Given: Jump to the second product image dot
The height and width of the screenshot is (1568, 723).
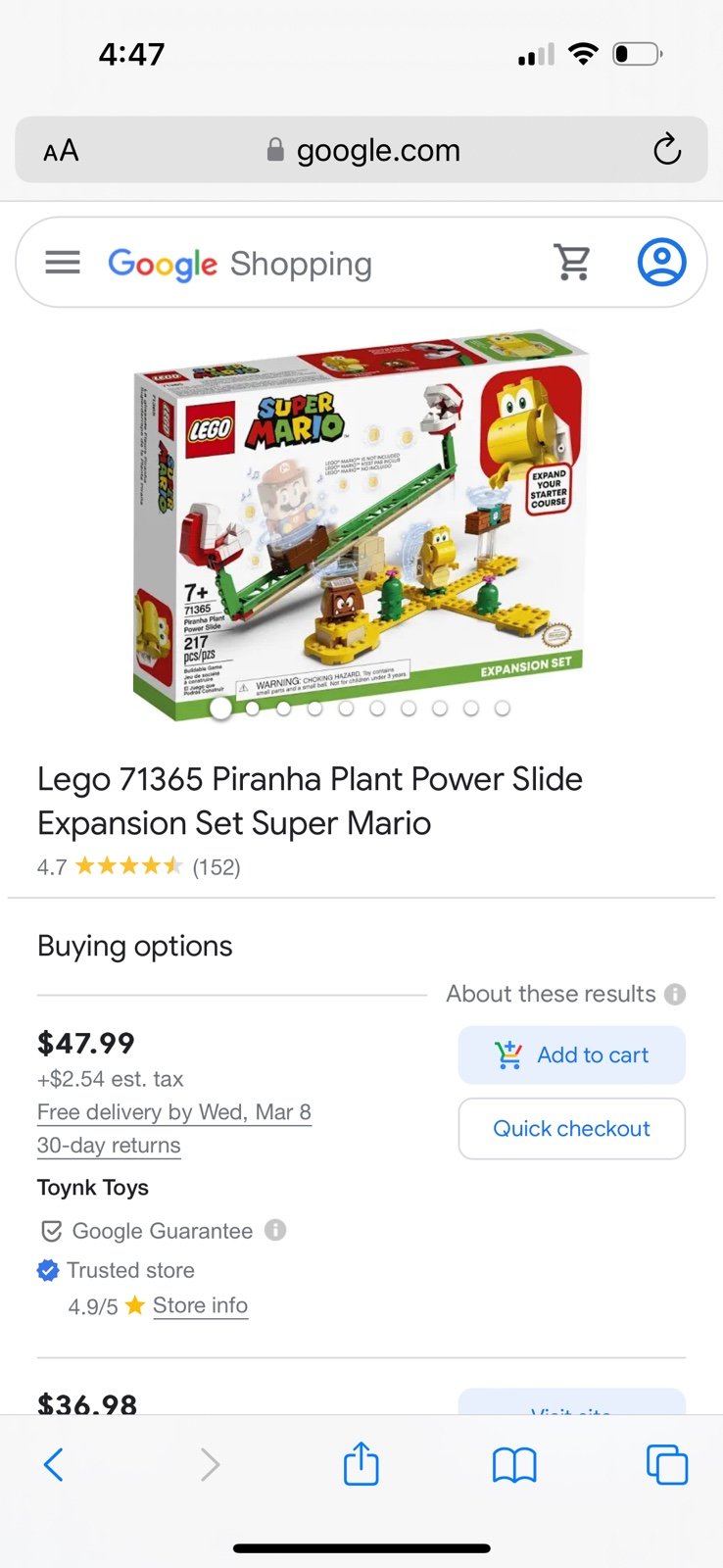Looking at the screenshot, I should coord(253,709).
